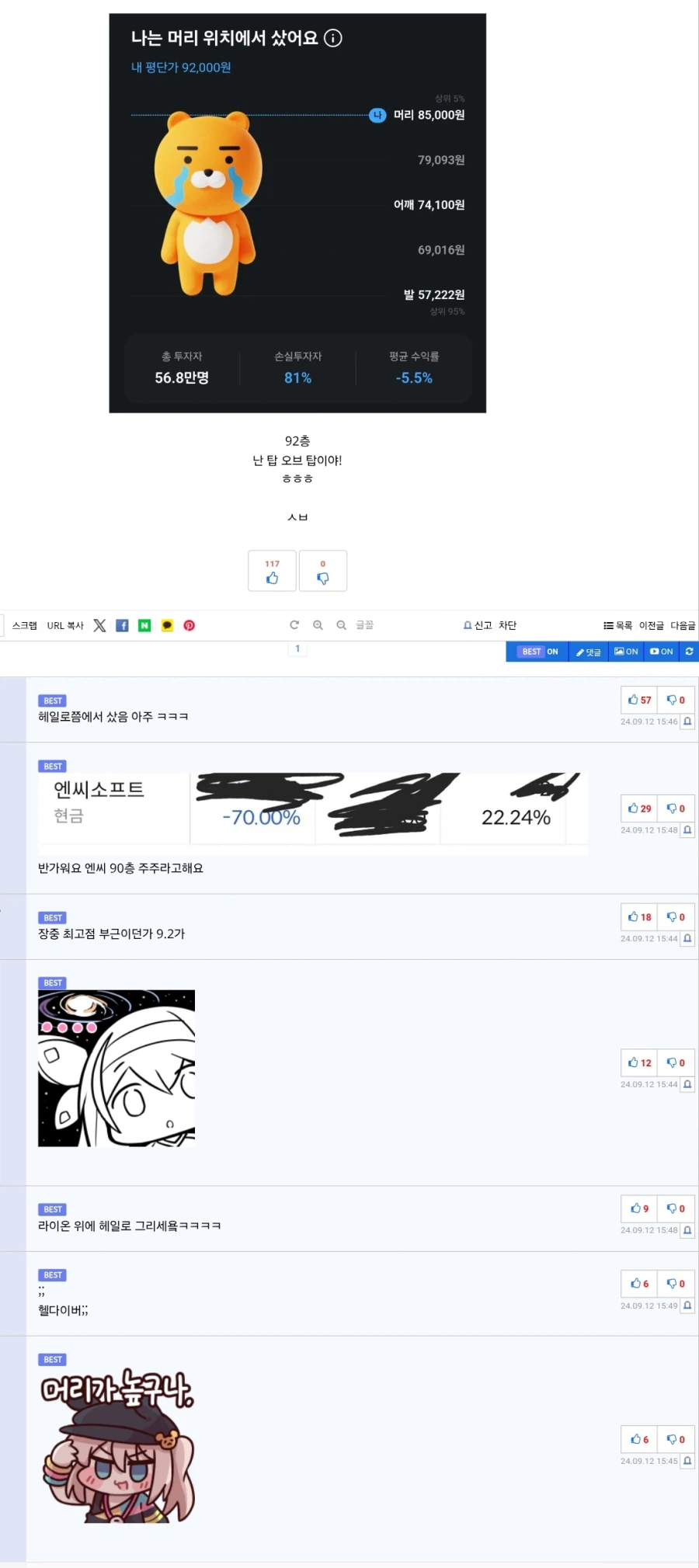
Task: Zoom in on the post text
Action: (318, 625)
